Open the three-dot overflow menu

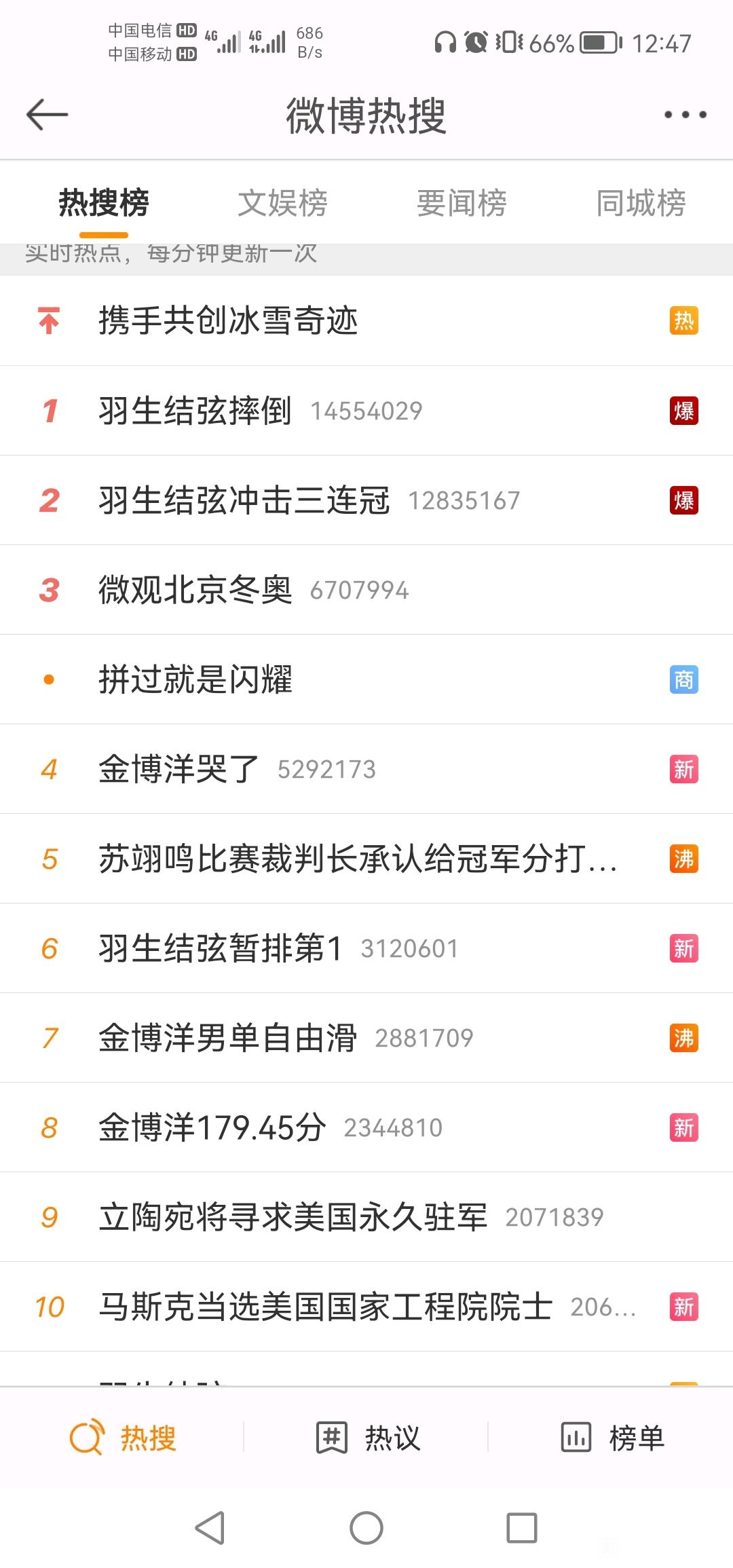pos(685,115)
